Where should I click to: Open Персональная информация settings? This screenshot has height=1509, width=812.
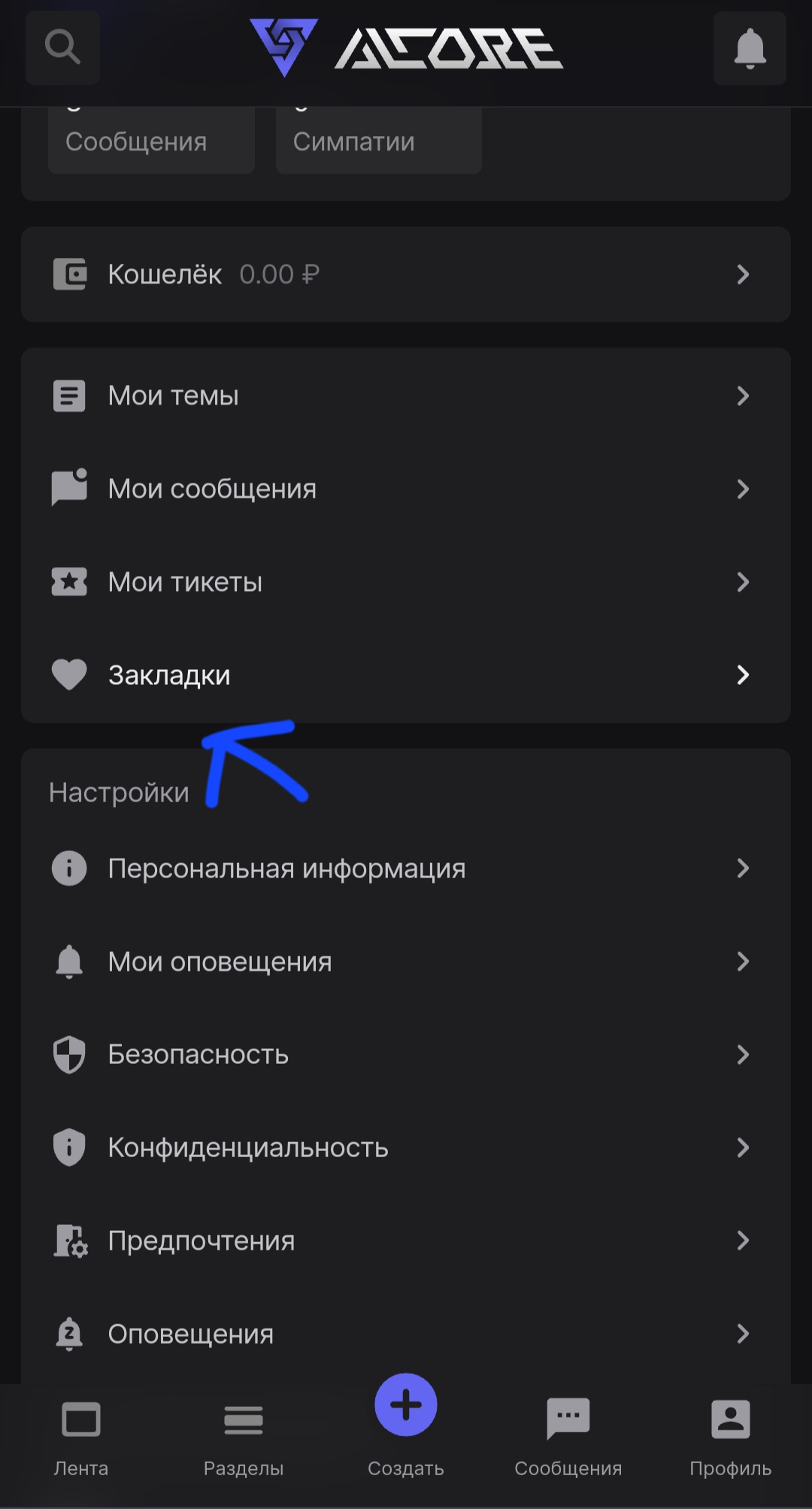click(405, 868)
